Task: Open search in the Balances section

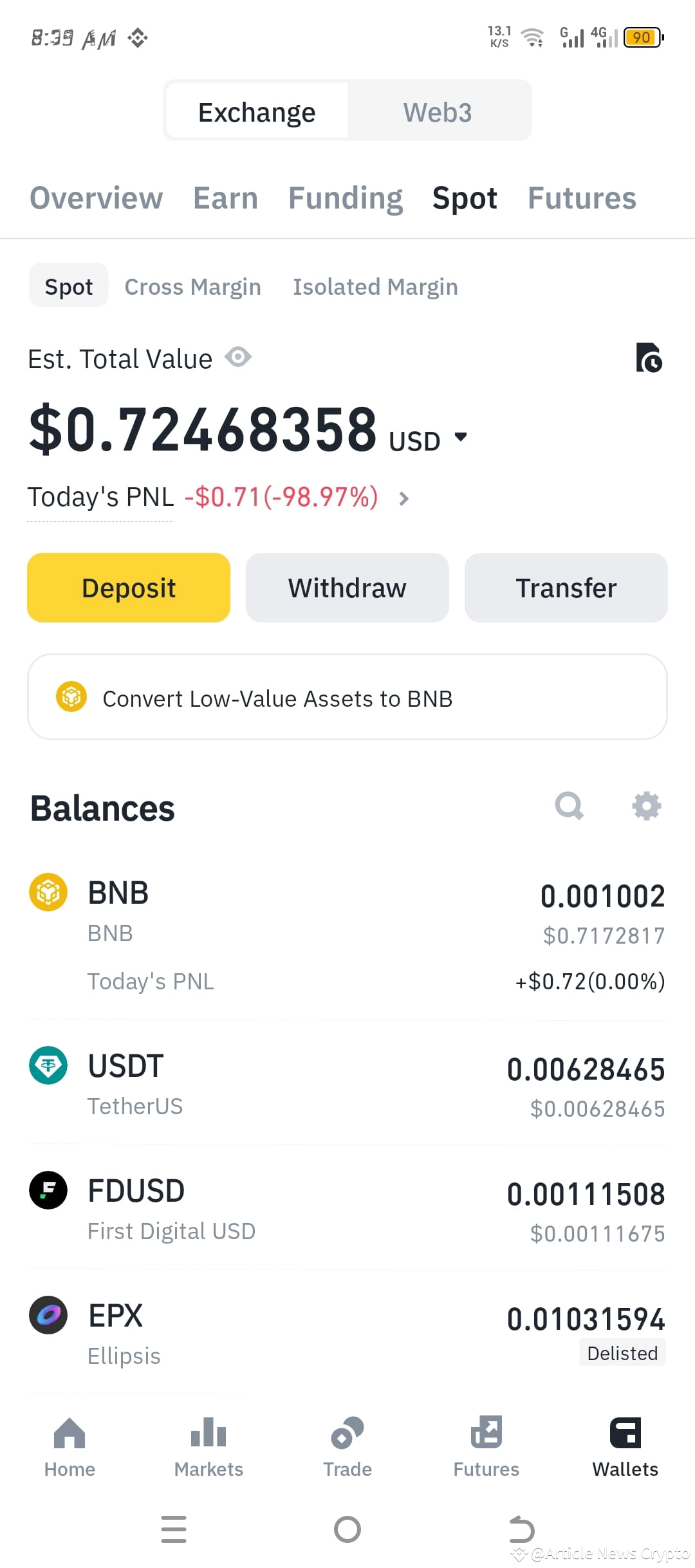Action: coord(569,805)
